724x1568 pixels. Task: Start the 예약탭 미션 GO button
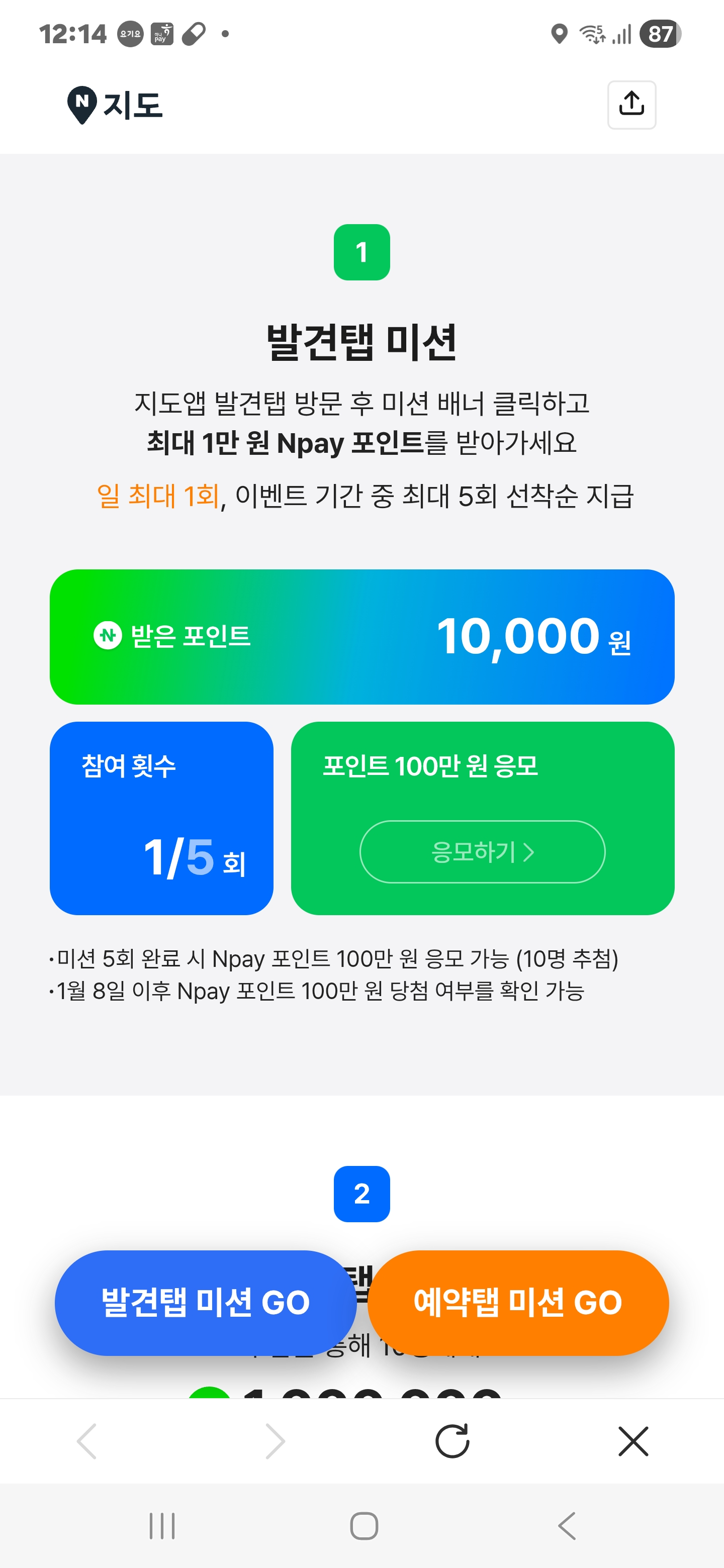pyautogui.click(x=518, y=1303)
